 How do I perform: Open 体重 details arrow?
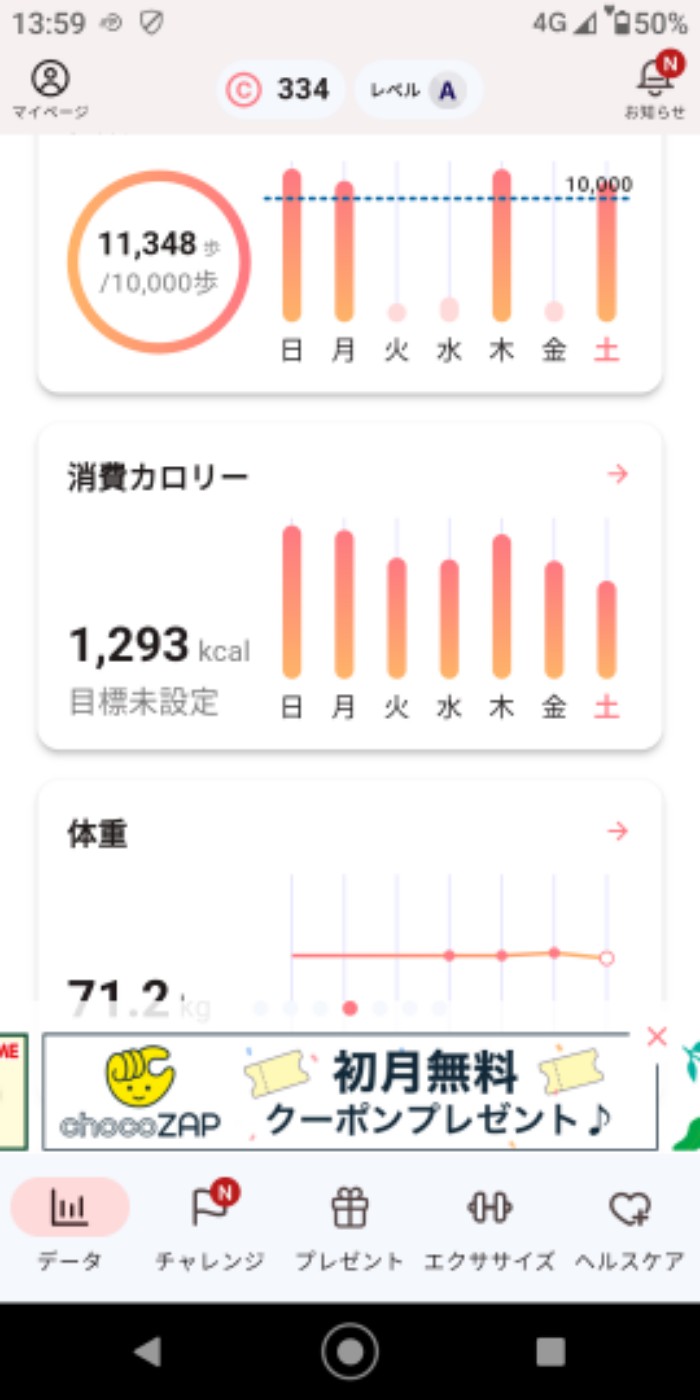click(618, 831)
